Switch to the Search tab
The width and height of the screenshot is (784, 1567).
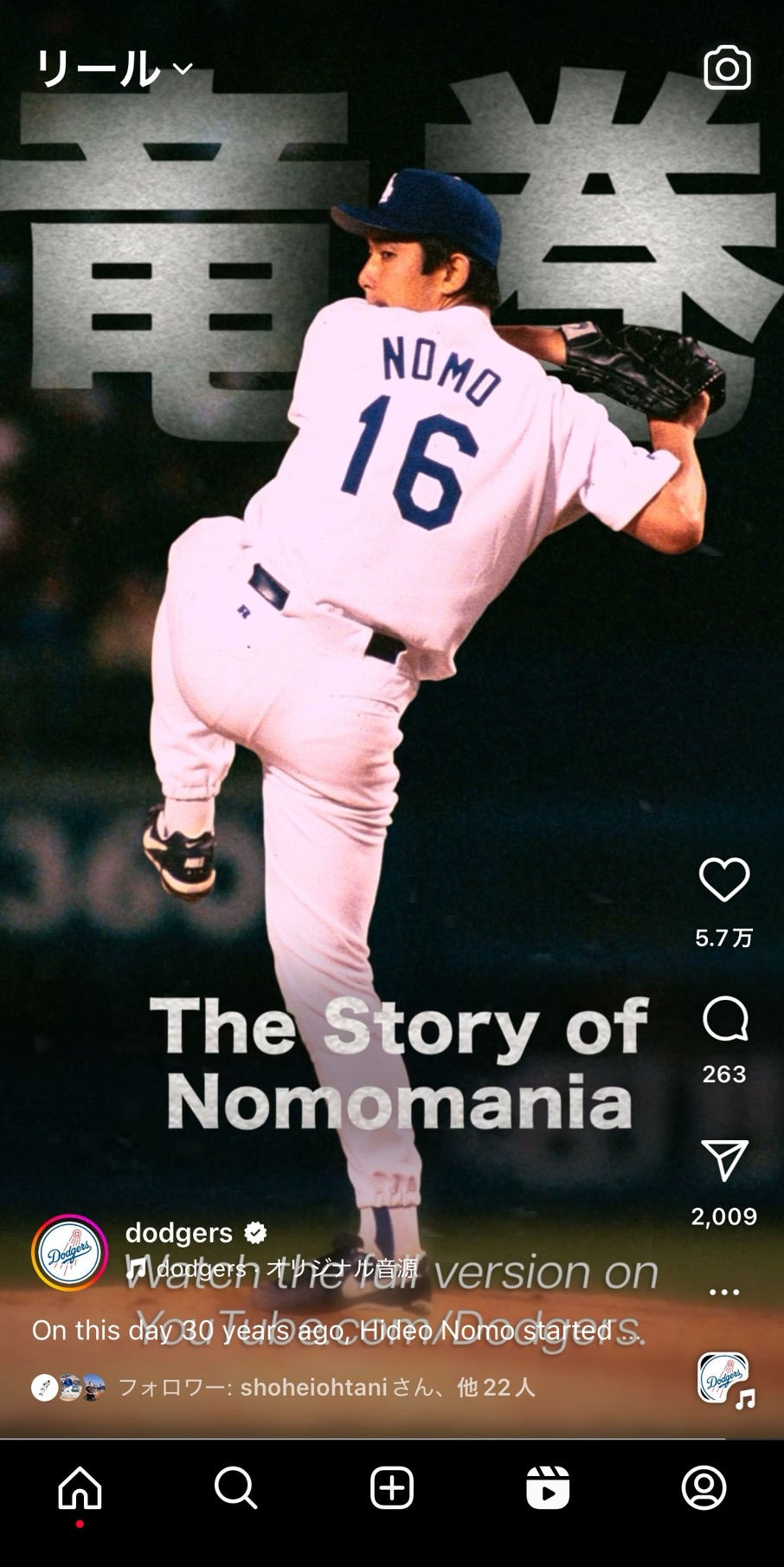[235, 1488]
